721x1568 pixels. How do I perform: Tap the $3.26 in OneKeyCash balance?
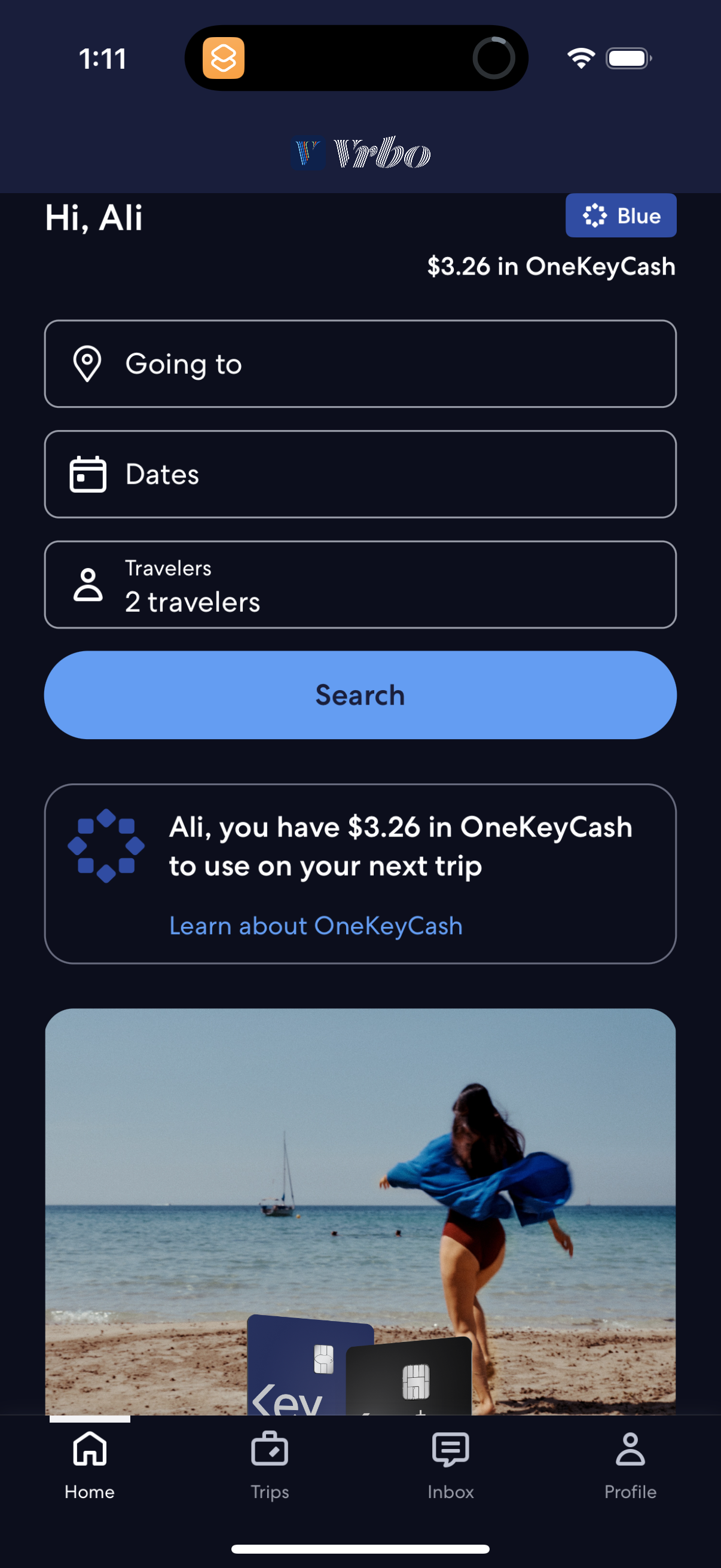click(551, 266)
